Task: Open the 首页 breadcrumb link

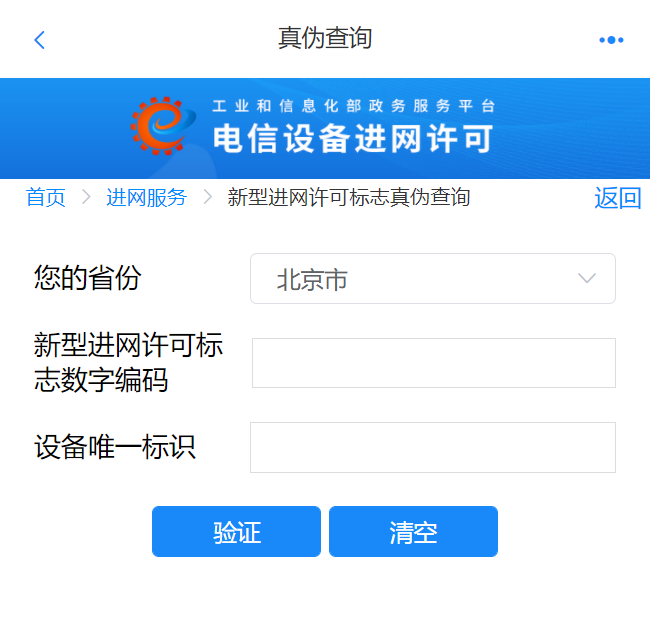Action: pyautogui.click(x=46, y=198)
